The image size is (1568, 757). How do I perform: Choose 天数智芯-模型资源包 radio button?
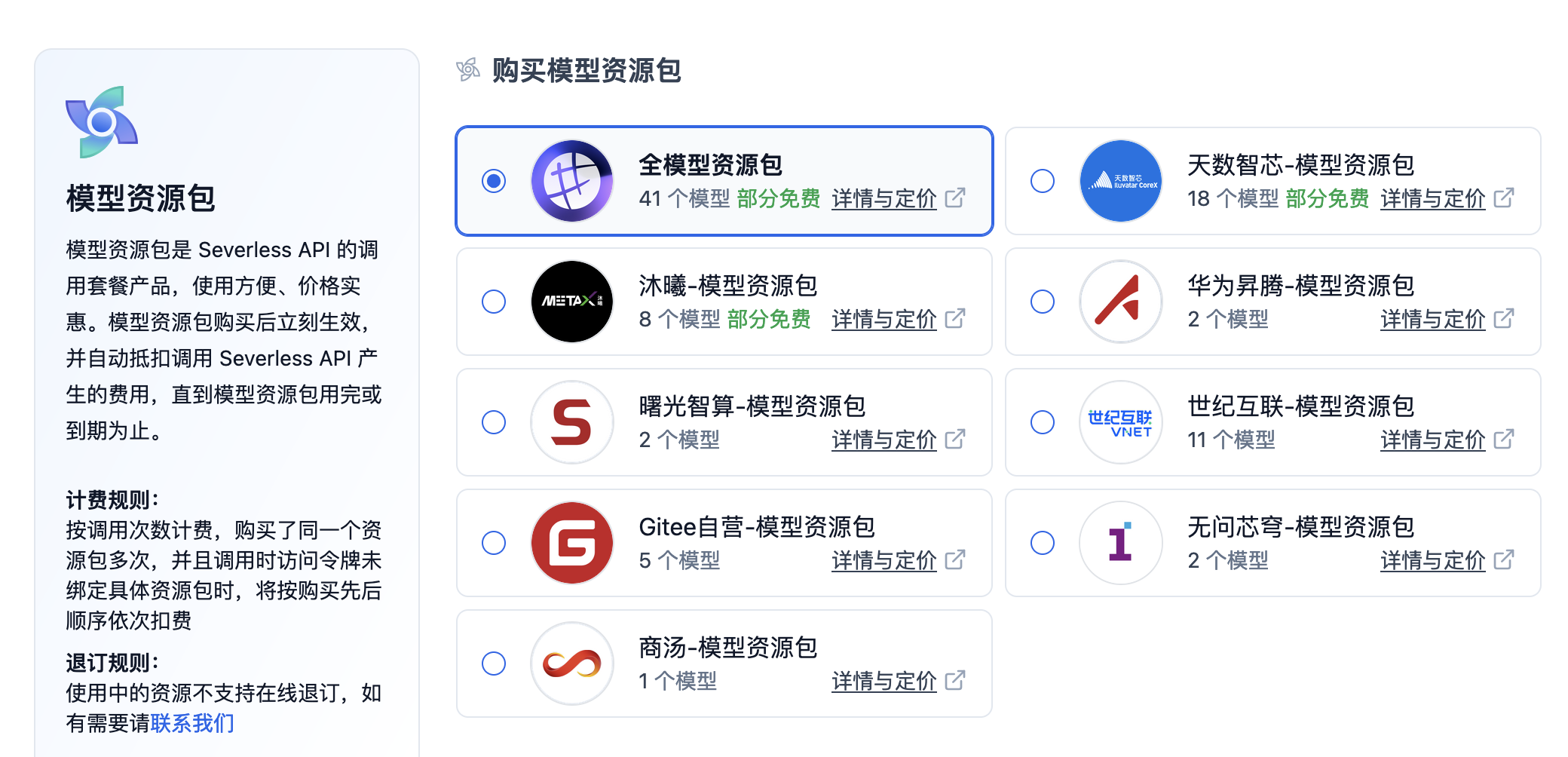[x=1043, y=181]
